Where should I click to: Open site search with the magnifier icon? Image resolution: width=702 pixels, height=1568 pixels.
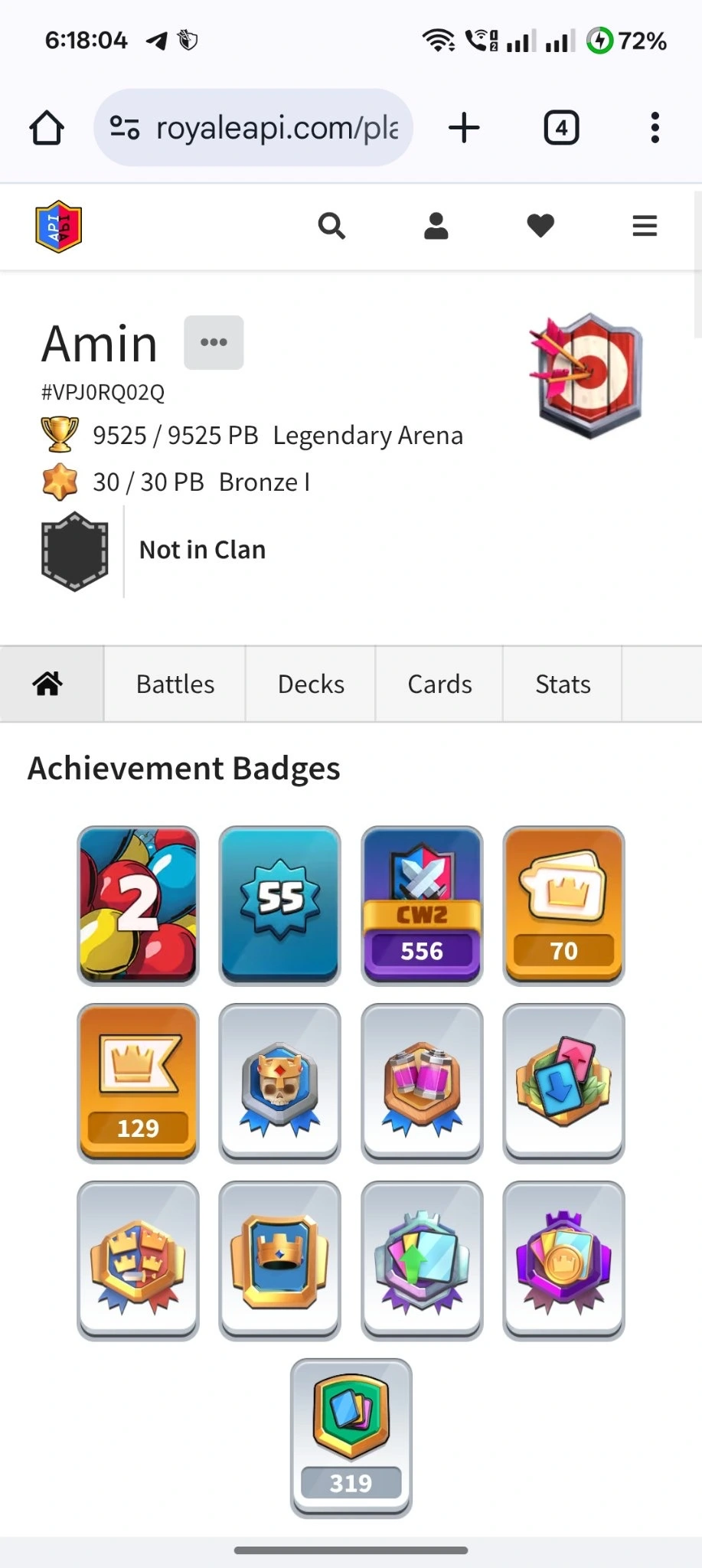pos(331,226)
